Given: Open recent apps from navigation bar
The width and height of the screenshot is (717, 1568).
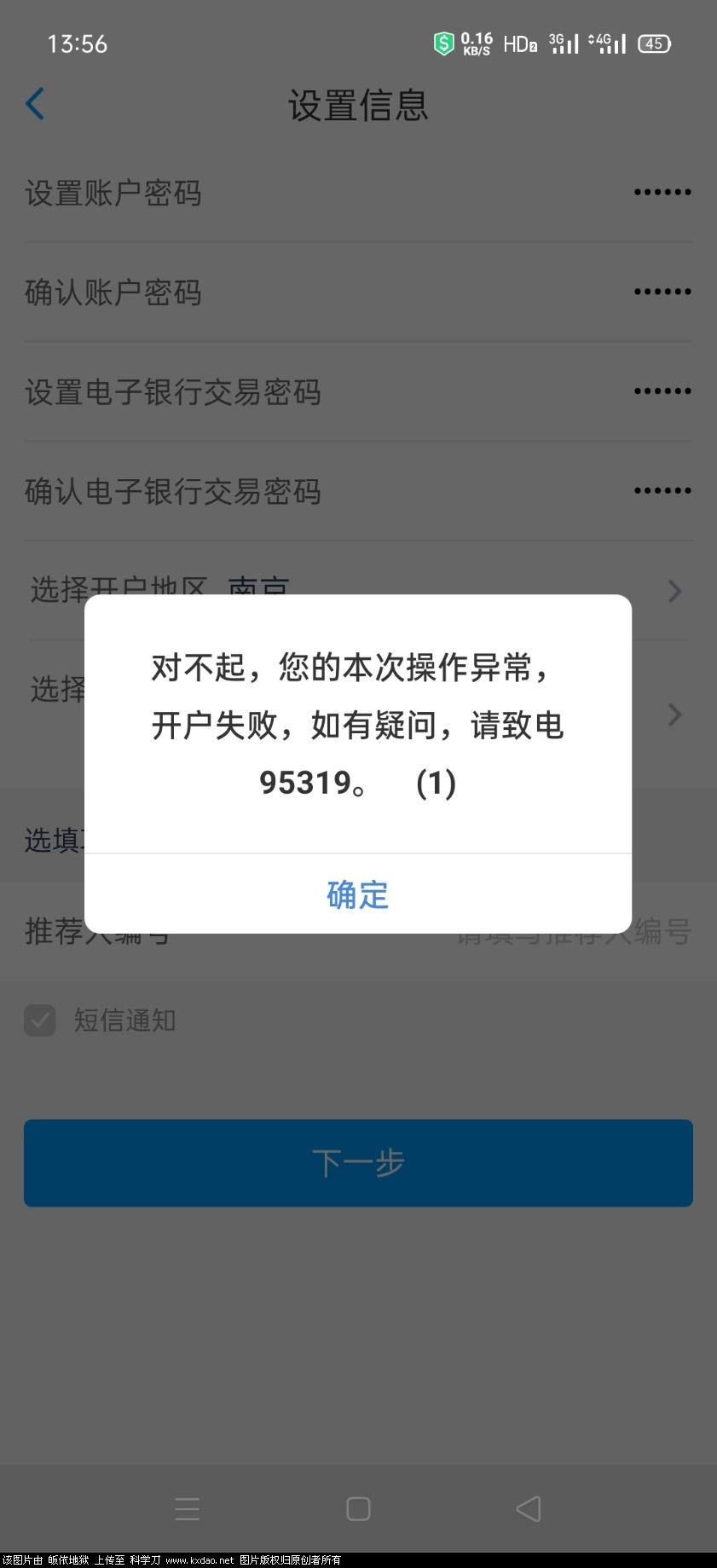Looking at the screenshot, I should [x=188, y=1508].
